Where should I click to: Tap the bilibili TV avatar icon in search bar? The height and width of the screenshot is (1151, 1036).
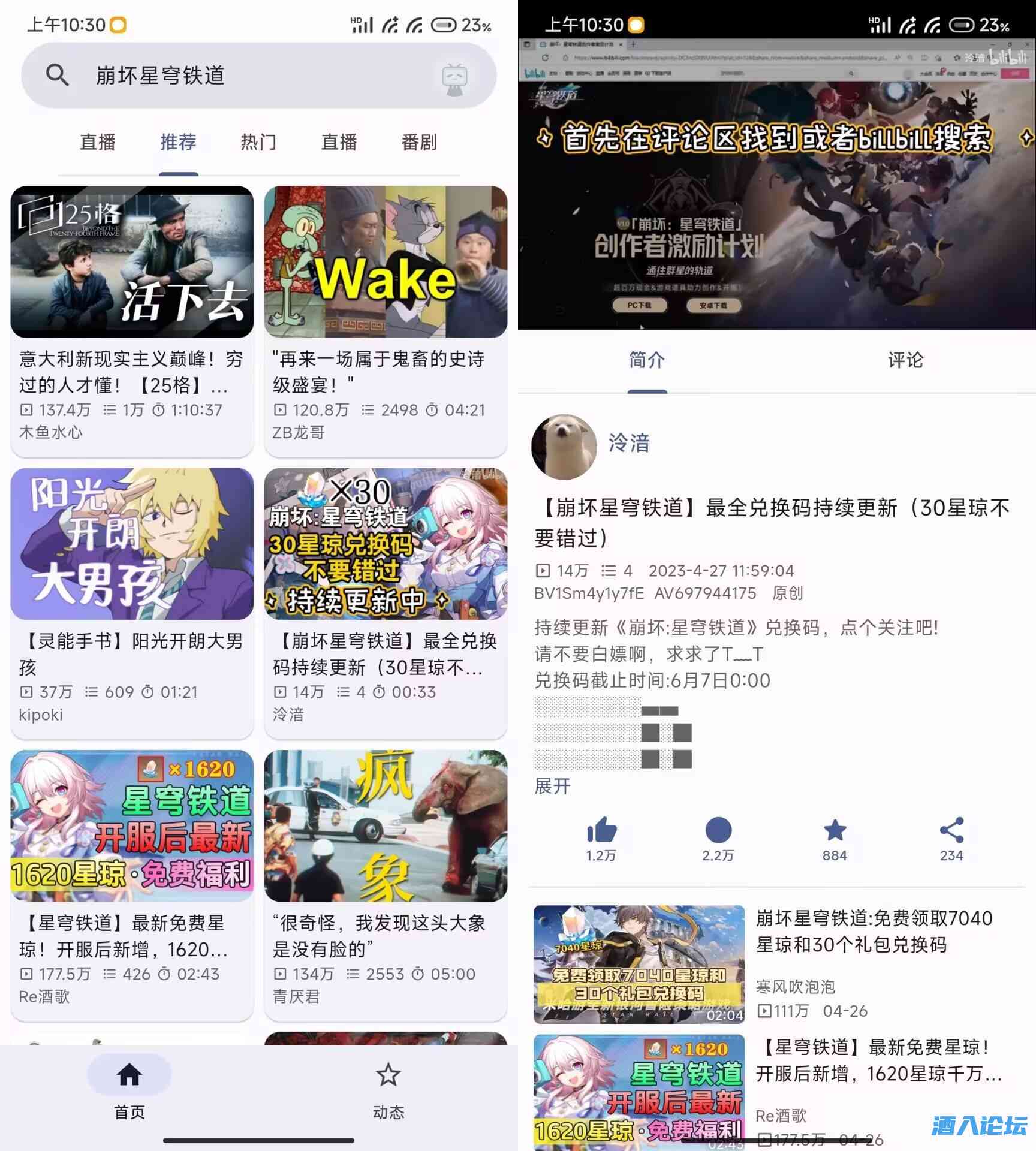click(x=454, y=77)
